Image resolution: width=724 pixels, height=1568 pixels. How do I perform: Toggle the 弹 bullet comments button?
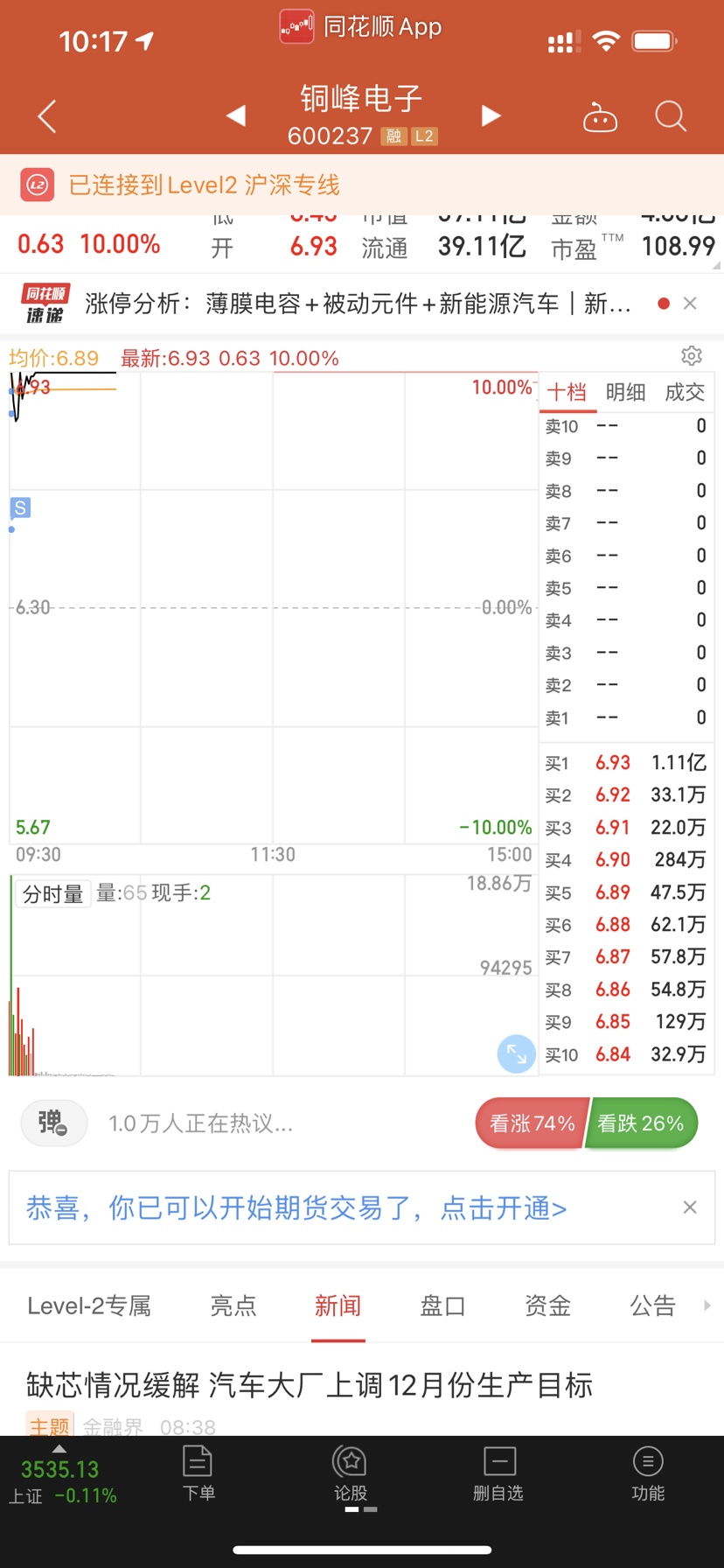click(x=53, y=1123)
